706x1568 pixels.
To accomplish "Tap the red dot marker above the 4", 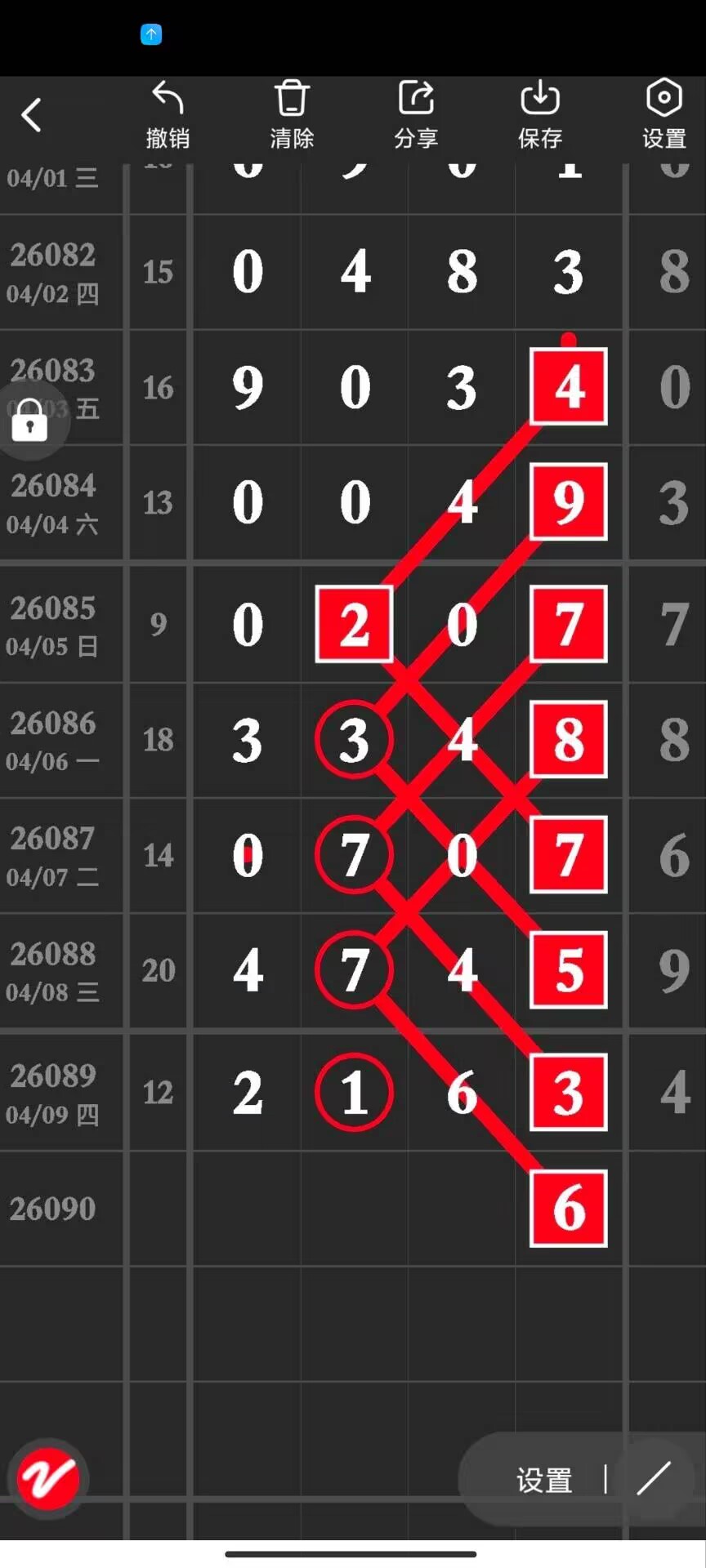I will pos(570,337).
